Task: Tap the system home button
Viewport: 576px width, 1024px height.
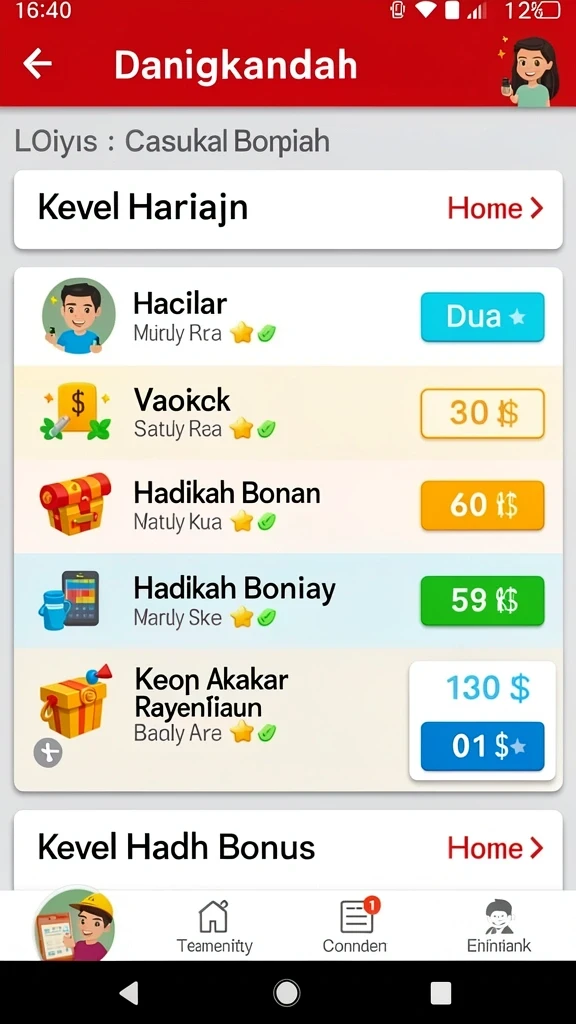Action: pyautogui.click(x=287, y=993)
